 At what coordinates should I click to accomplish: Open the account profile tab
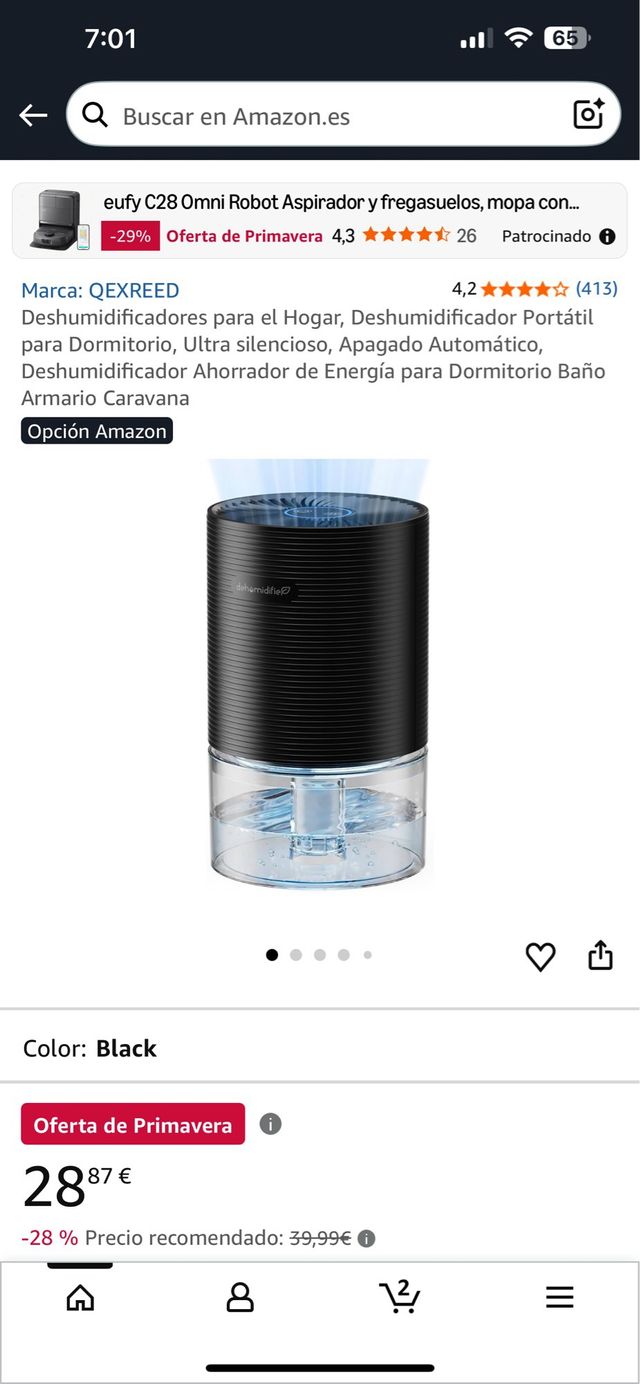pos(240,1297)
